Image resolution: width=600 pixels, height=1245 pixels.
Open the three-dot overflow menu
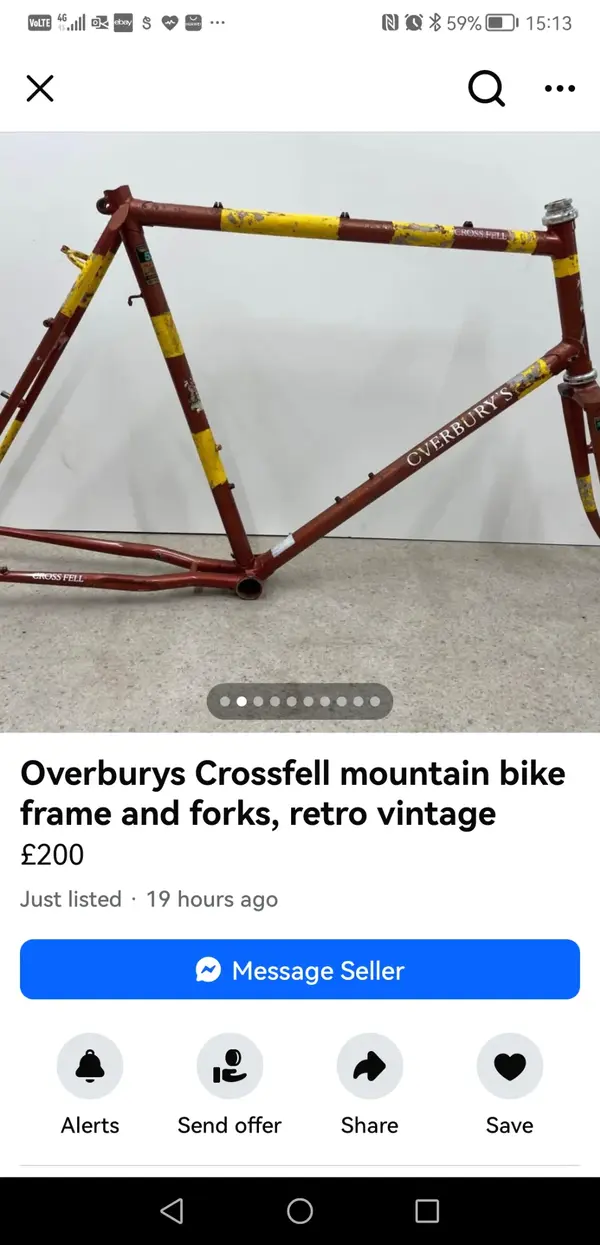(x=559, y=89)
